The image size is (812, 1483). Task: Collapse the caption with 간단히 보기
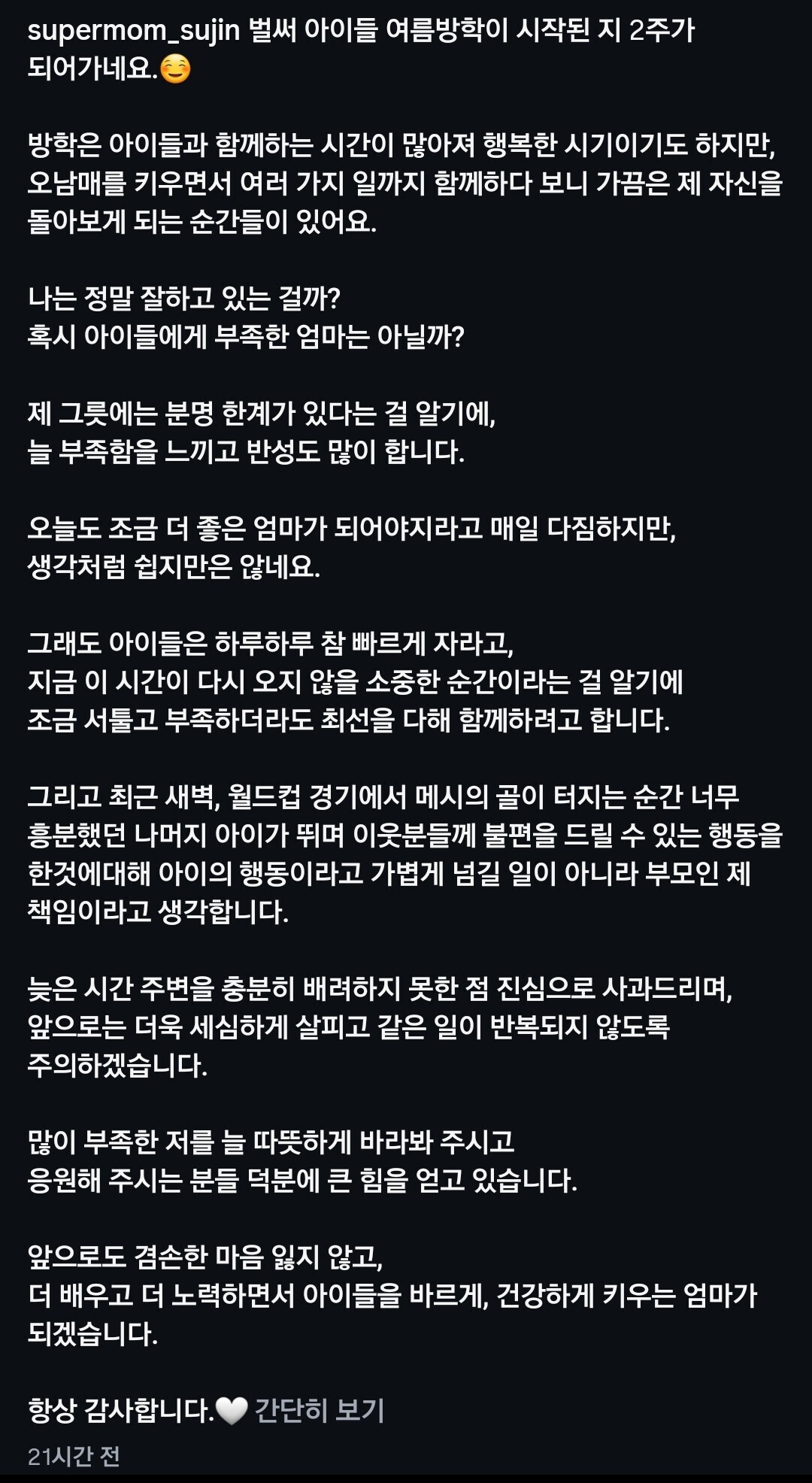320,1411
